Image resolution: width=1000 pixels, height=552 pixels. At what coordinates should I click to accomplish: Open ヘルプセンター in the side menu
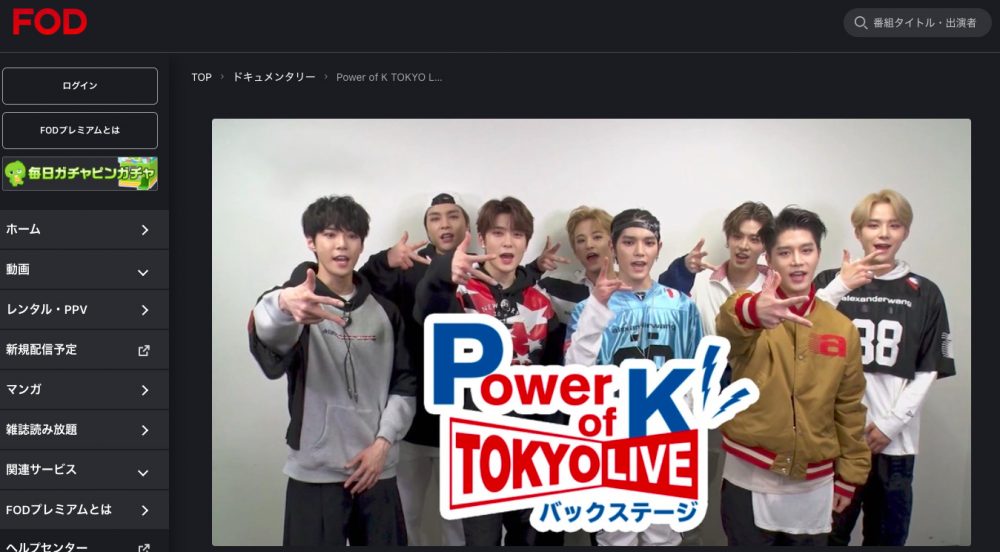click(x=80, y=546)
